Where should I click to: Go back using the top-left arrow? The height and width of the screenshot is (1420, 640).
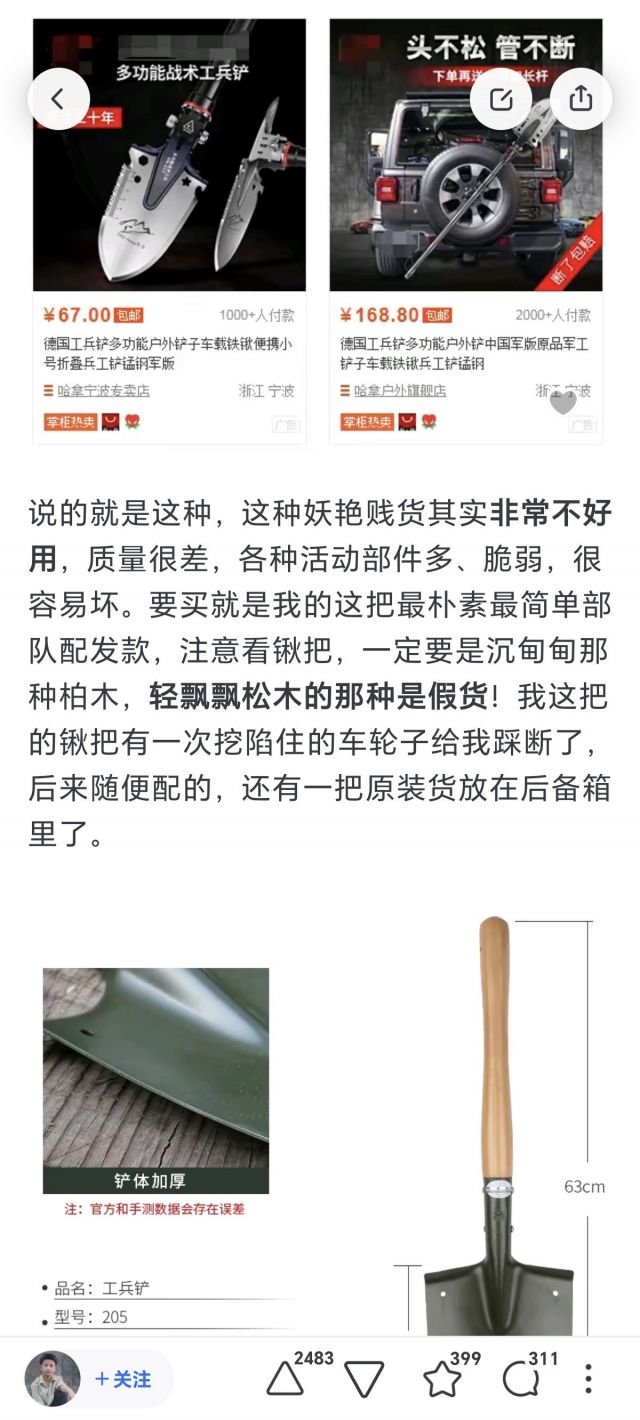click(x=58, y=99)
